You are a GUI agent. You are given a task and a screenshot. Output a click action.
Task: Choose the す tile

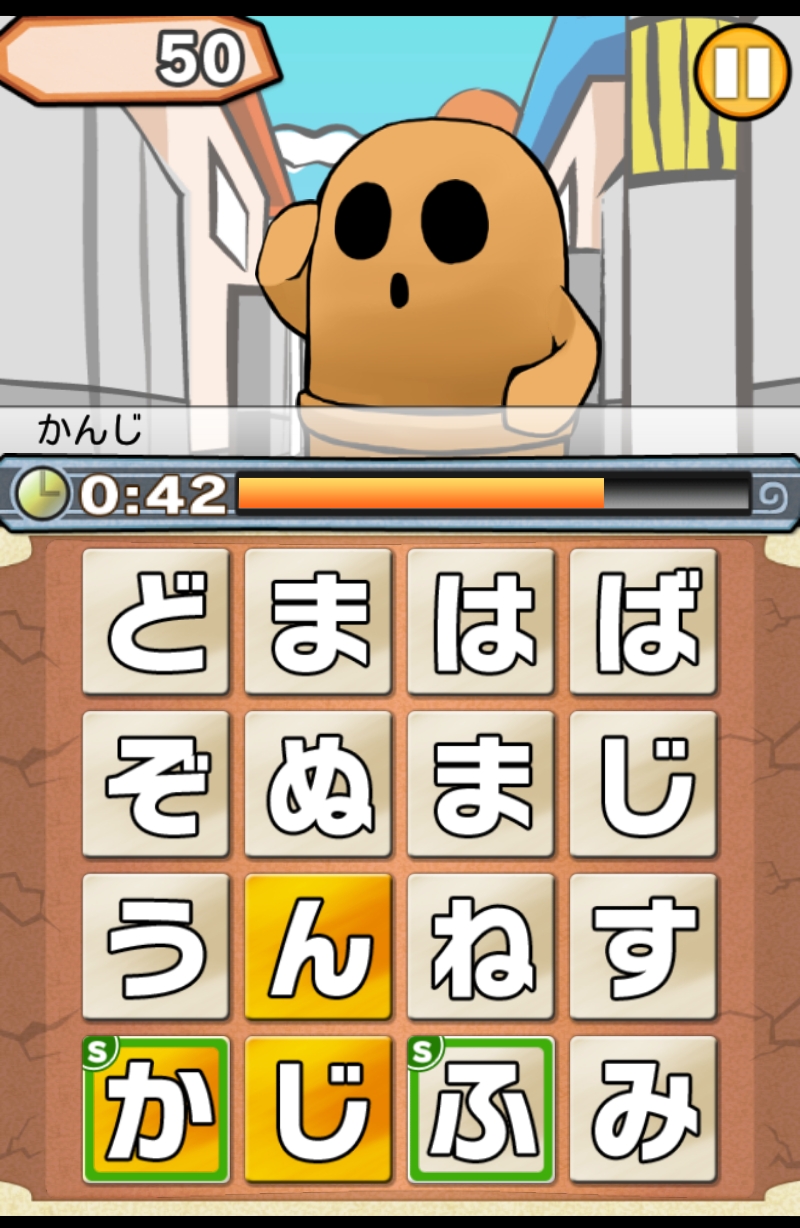coord(643,946)
